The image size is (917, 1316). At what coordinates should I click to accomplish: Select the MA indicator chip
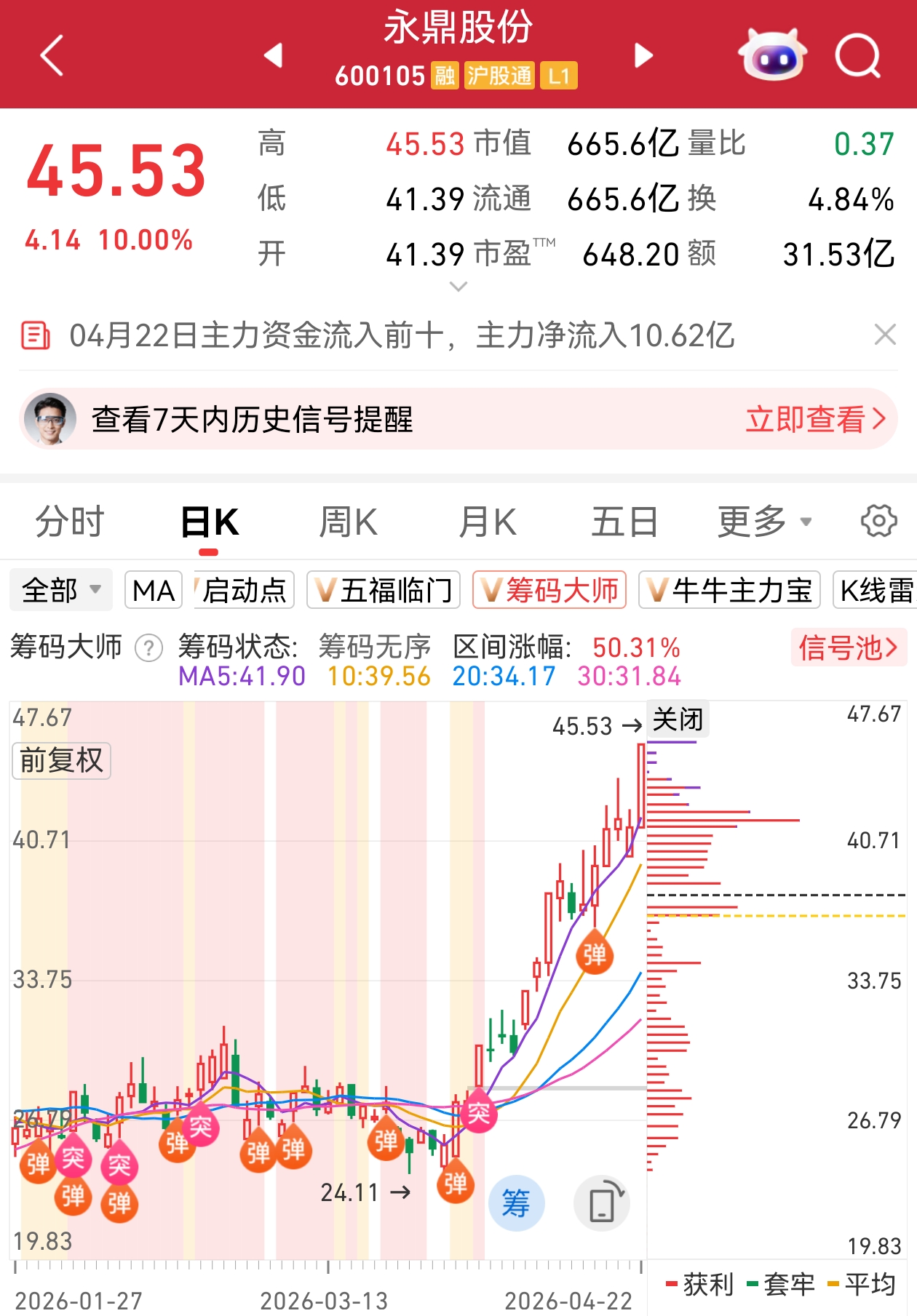tap(154, 590)
